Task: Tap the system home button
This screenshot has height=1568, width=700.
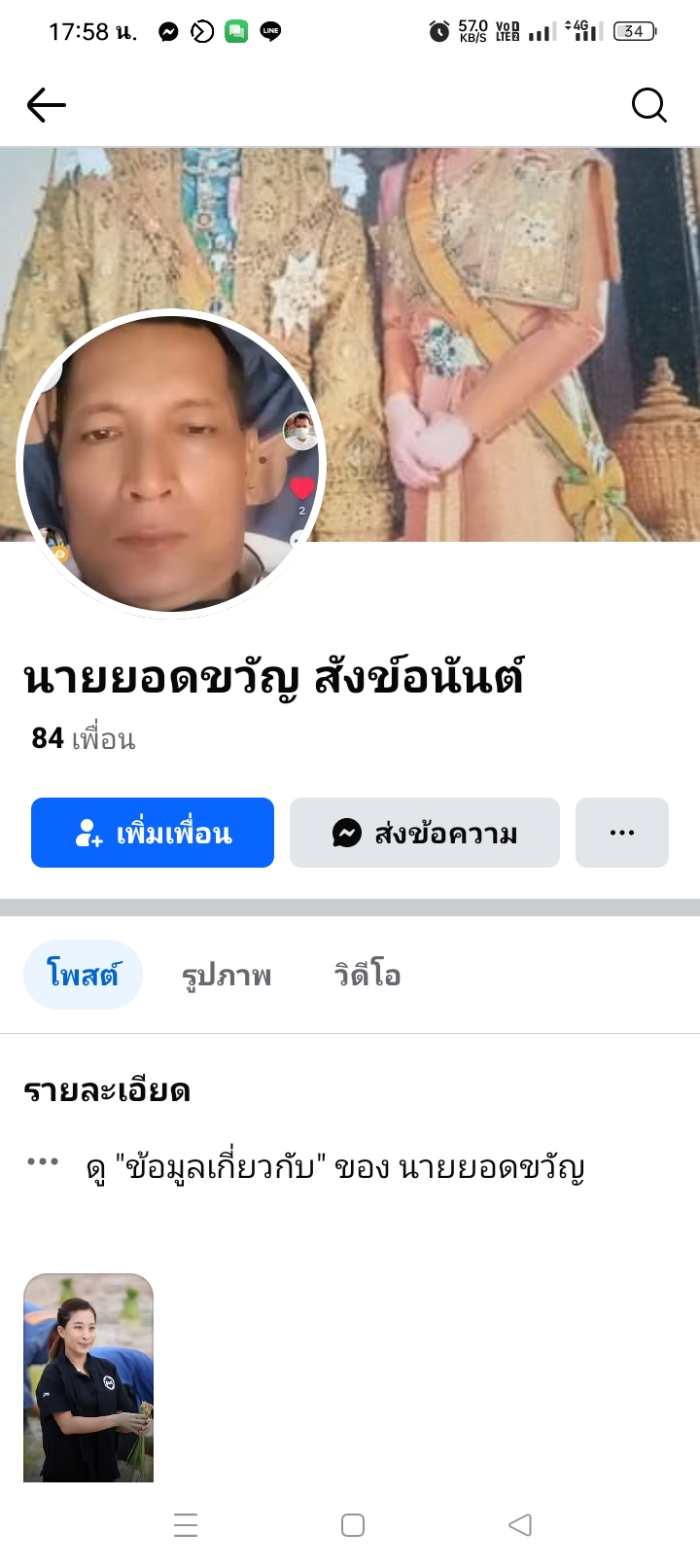Action: pyautogui.click(x=353, y=1525)
